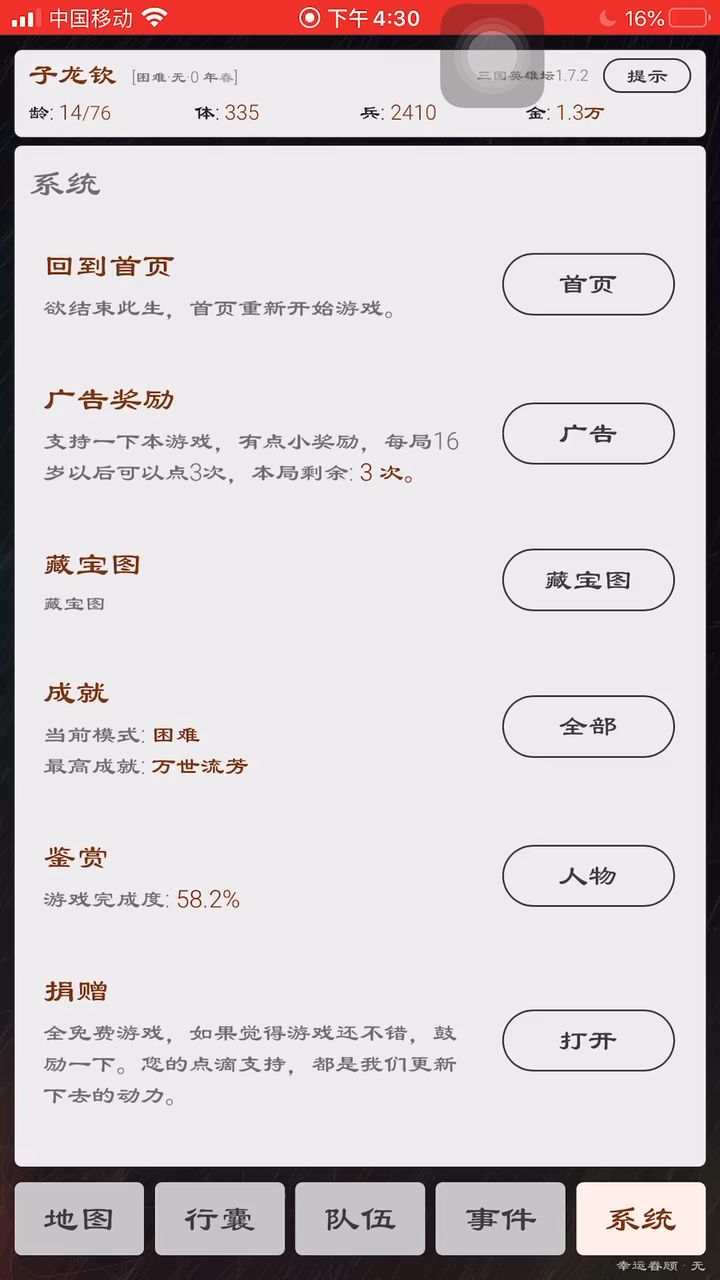720x1280 pixels.
Task: Select the 系统 tab
Action: pyautogui.click(x=641, y=1218)
